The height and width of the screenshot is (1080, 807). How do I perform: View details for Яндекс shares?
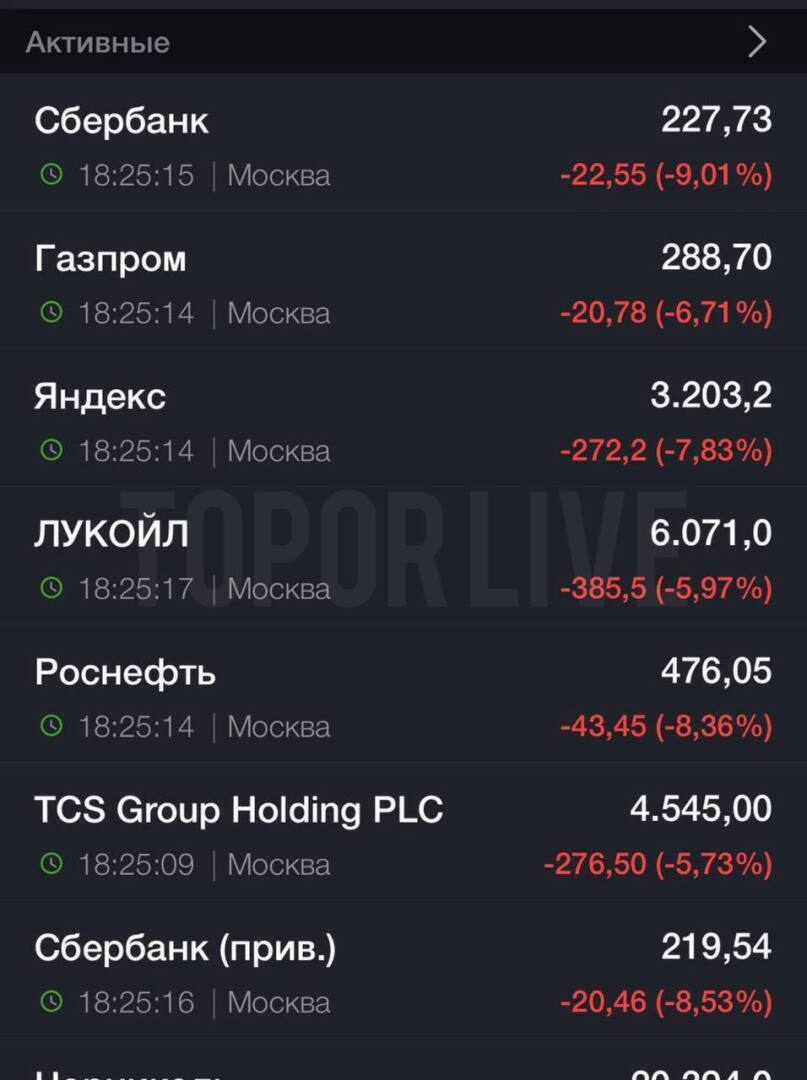point(403,422)
